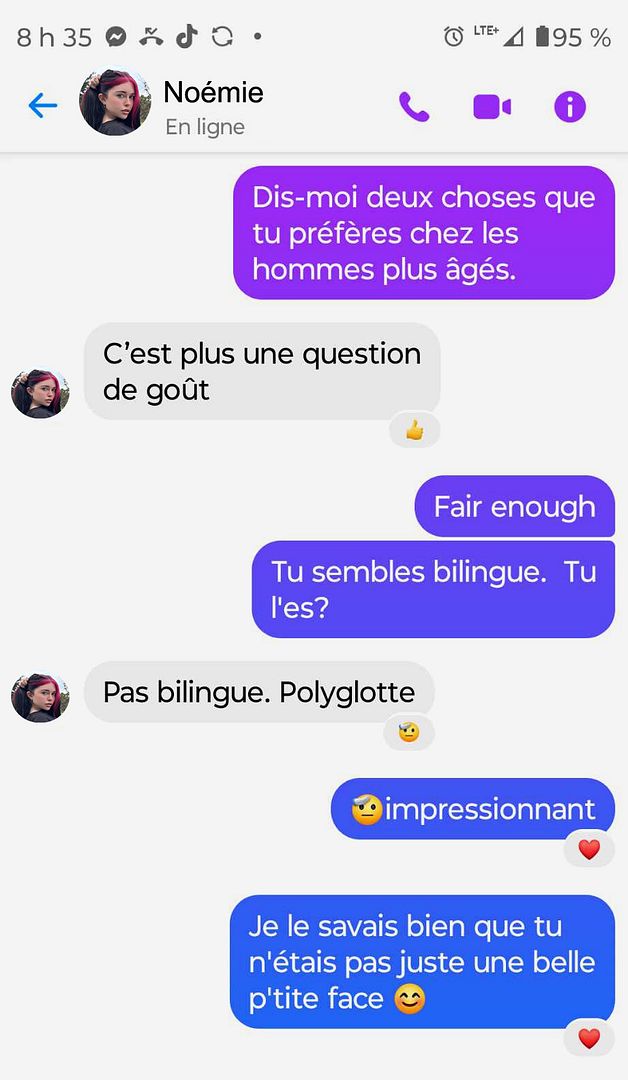The height and width of the screenshot is (1080, 628).
Task: Start a video call with Noémie
Action: [492, 106]
